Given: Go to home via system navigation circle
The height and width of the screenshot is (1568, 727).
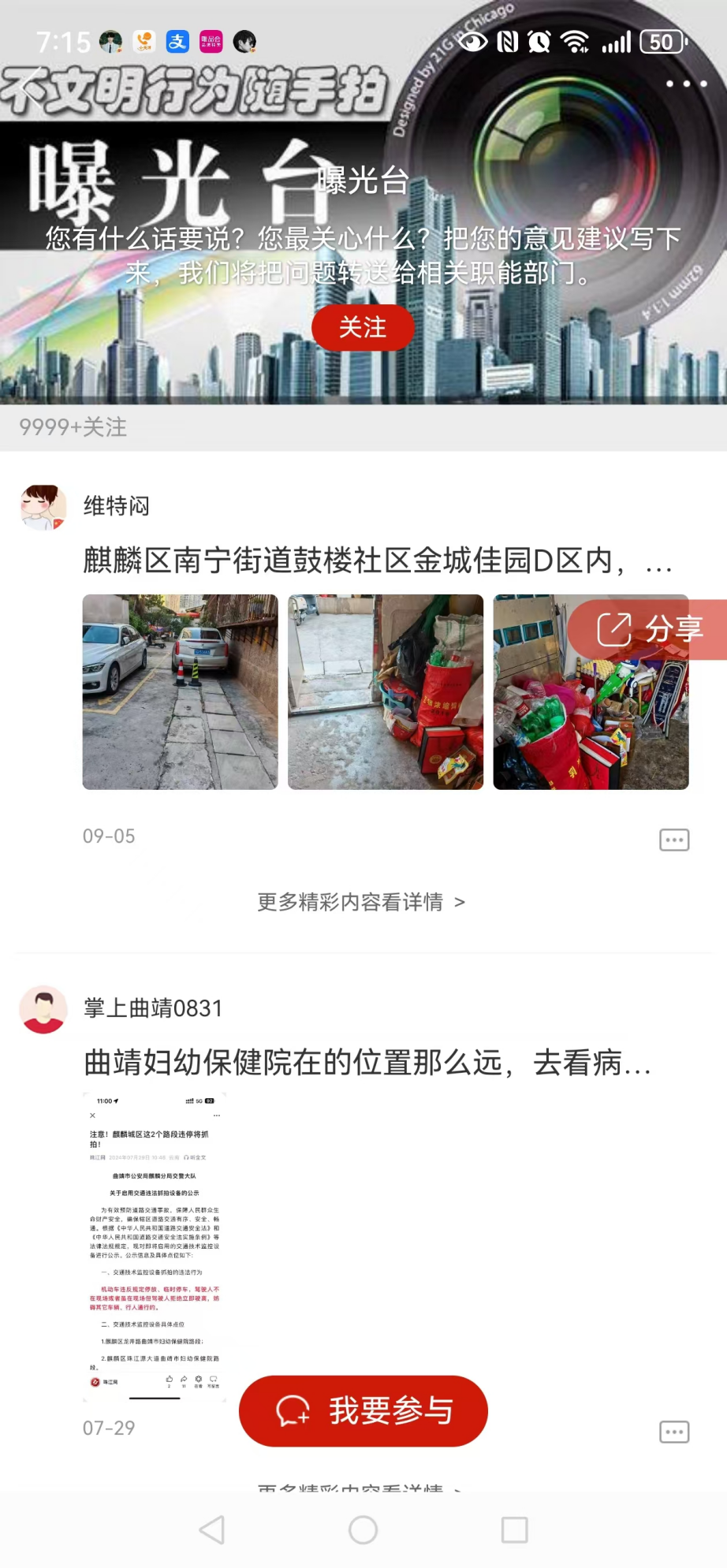Looking at the screenshot, I should (x=363, y=1530).
